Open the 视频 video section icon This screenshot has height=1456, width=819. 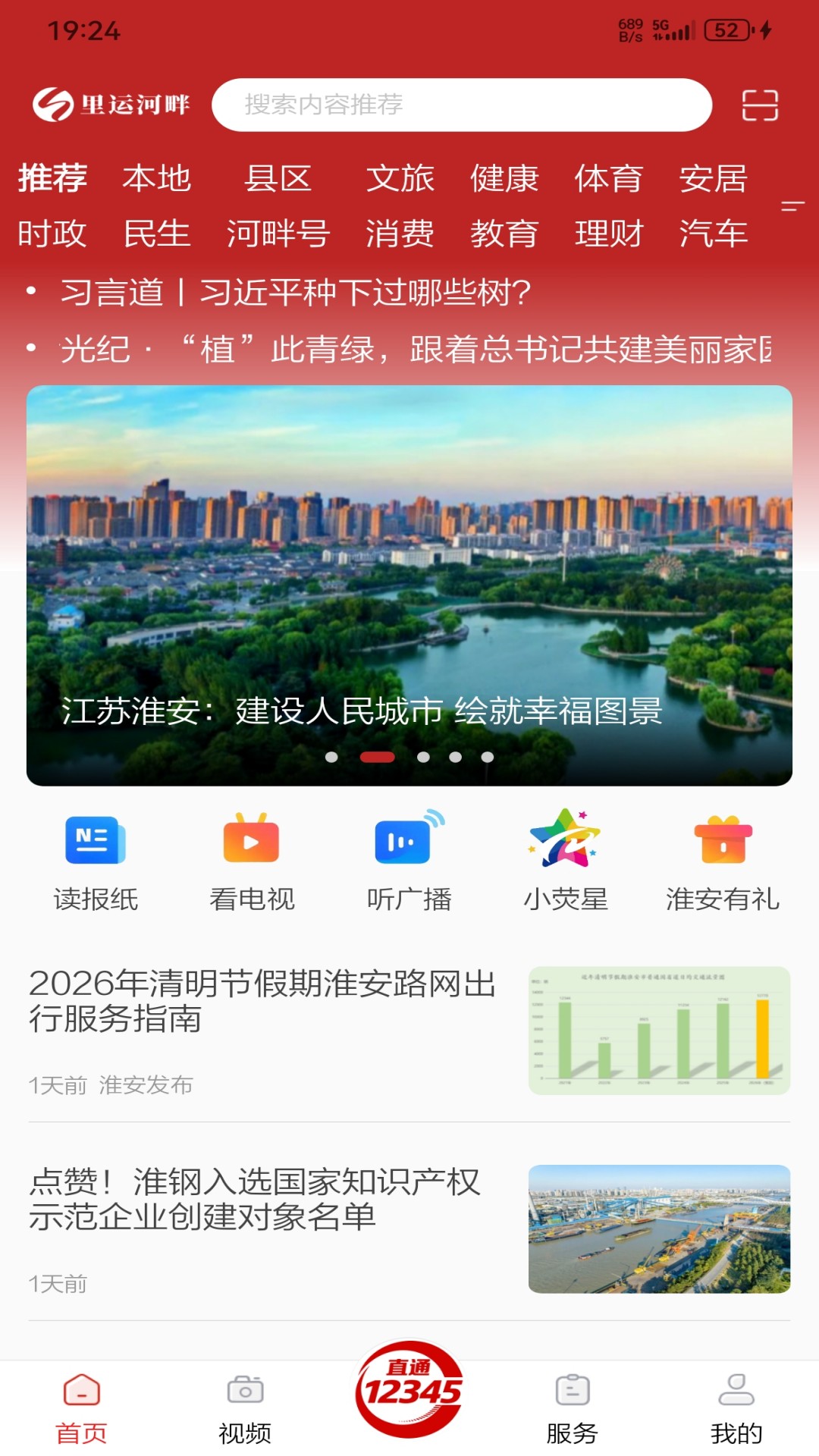pos(246,1405)
